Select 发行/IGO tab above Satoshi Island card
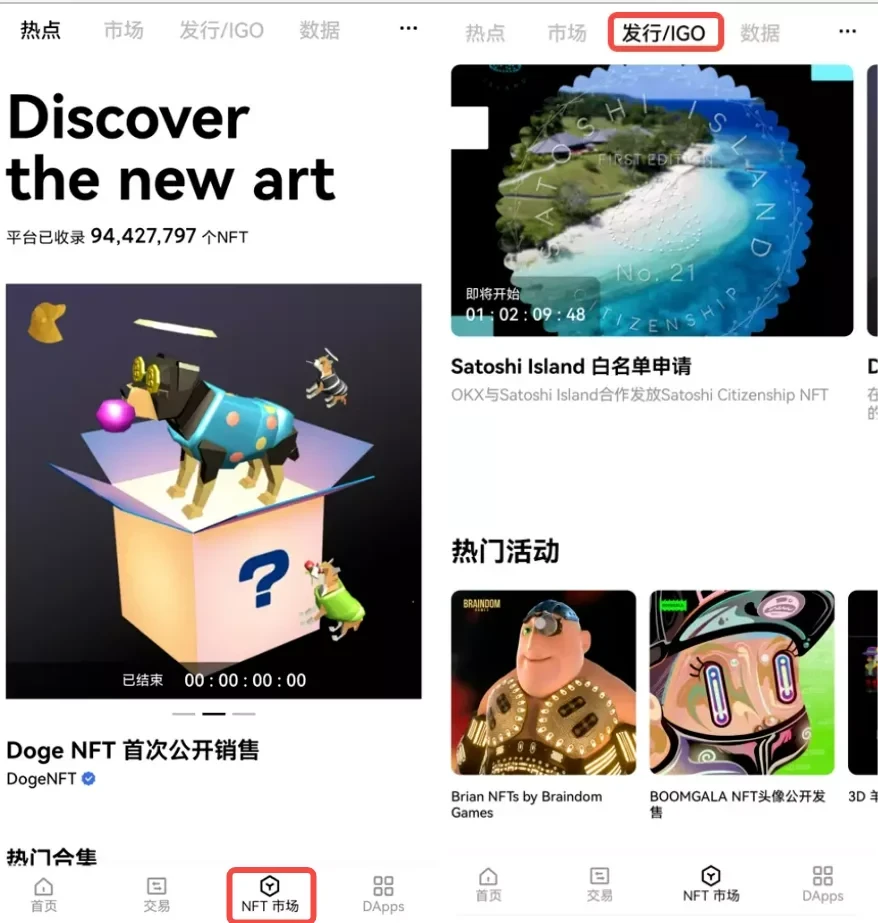This screenshot has height=923, width=878. click(x=664, y=32)
